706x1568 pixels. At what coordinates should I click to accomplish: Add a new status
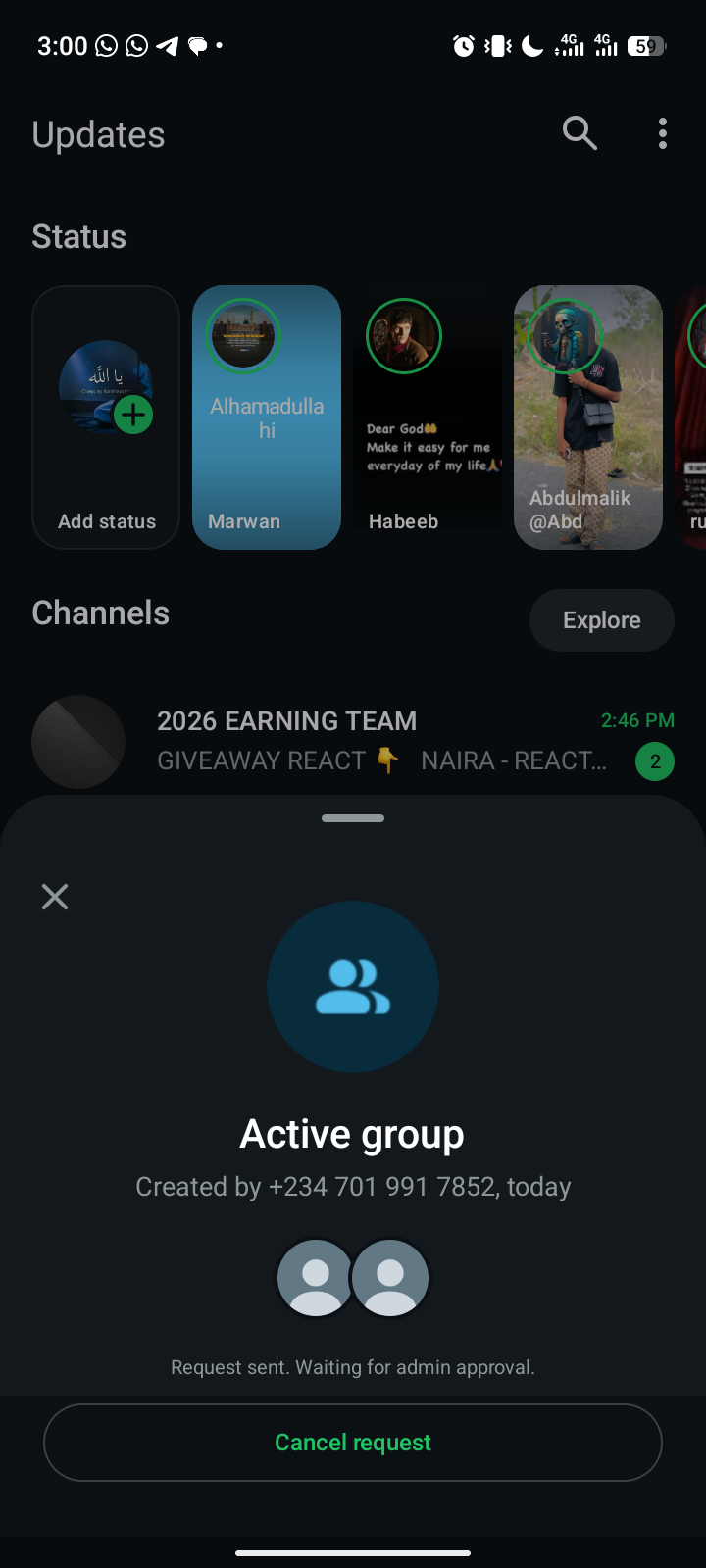106,417
